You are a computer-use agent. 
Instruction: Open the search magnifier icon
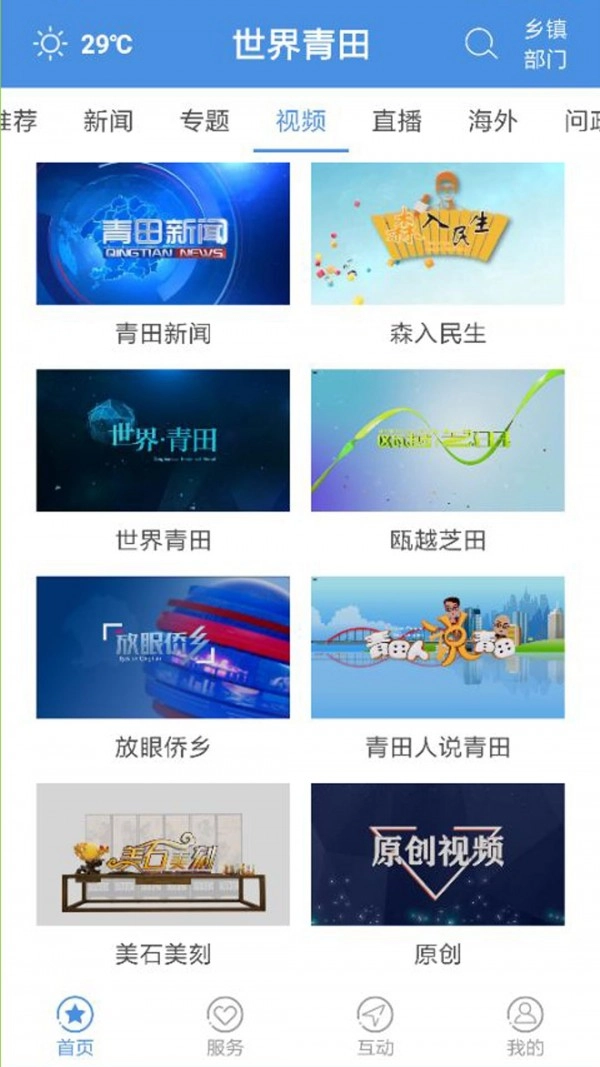[x=481, y=44]
